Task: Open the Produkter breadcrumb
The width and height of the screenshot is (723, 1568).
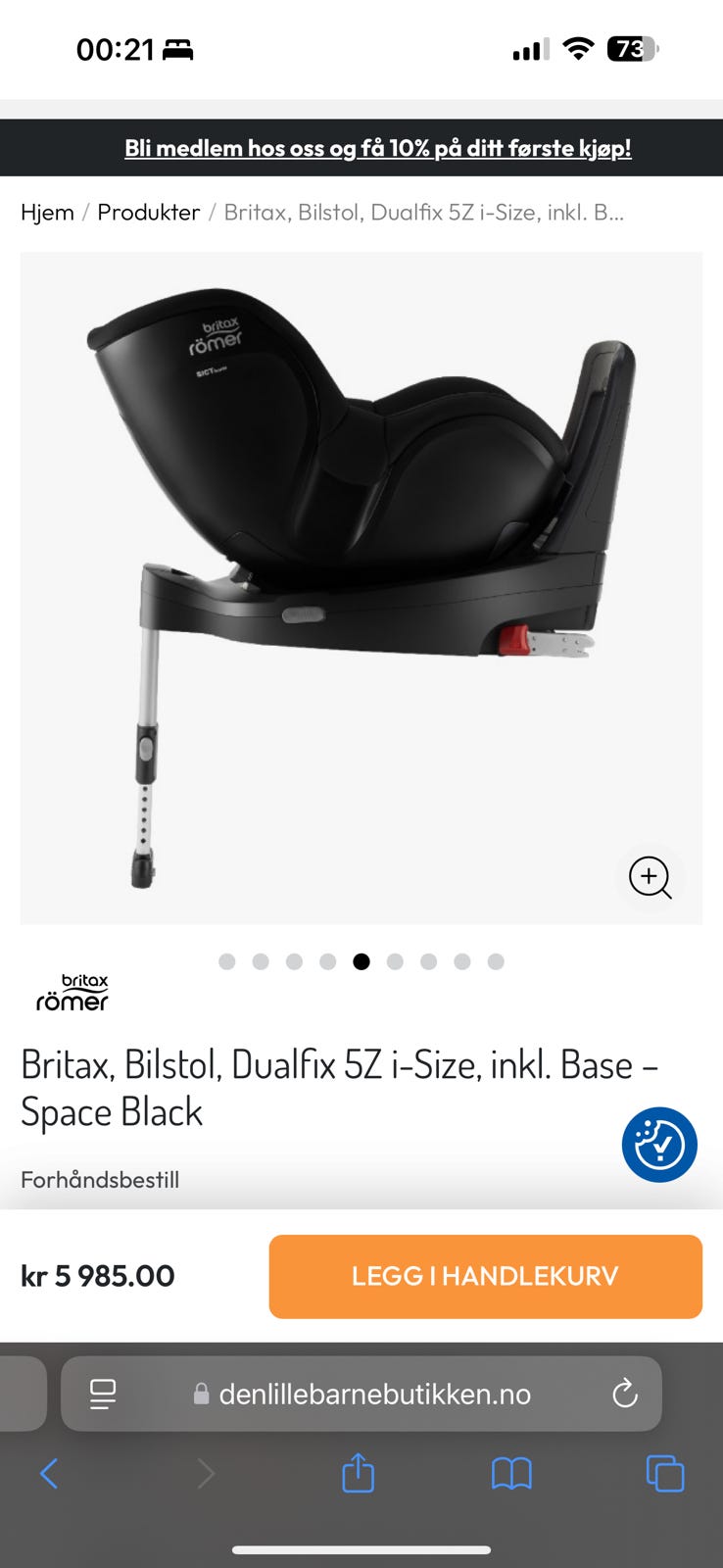Action: point(149,213)
